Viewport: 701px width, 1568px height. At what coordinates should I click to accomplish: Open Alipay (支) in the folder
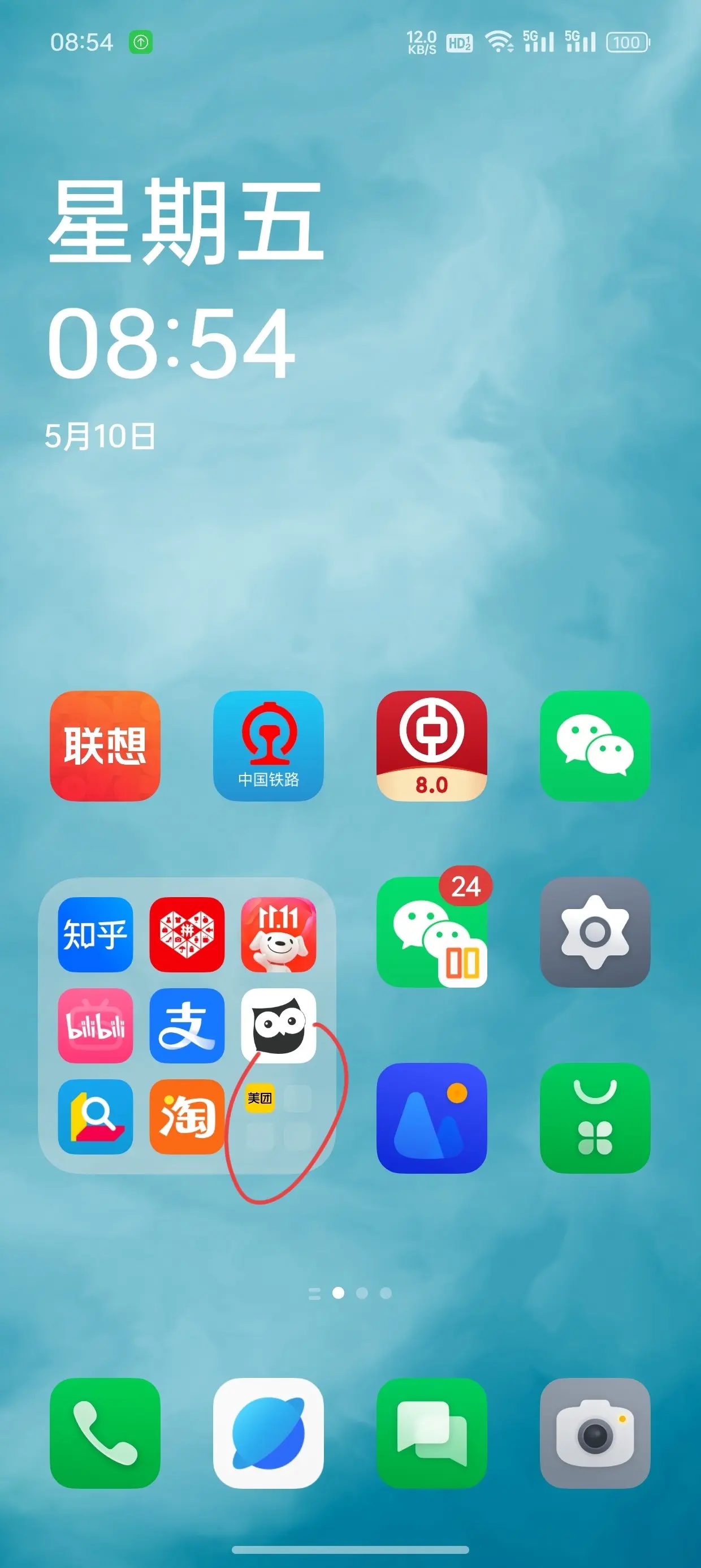tap(187, 1026)
